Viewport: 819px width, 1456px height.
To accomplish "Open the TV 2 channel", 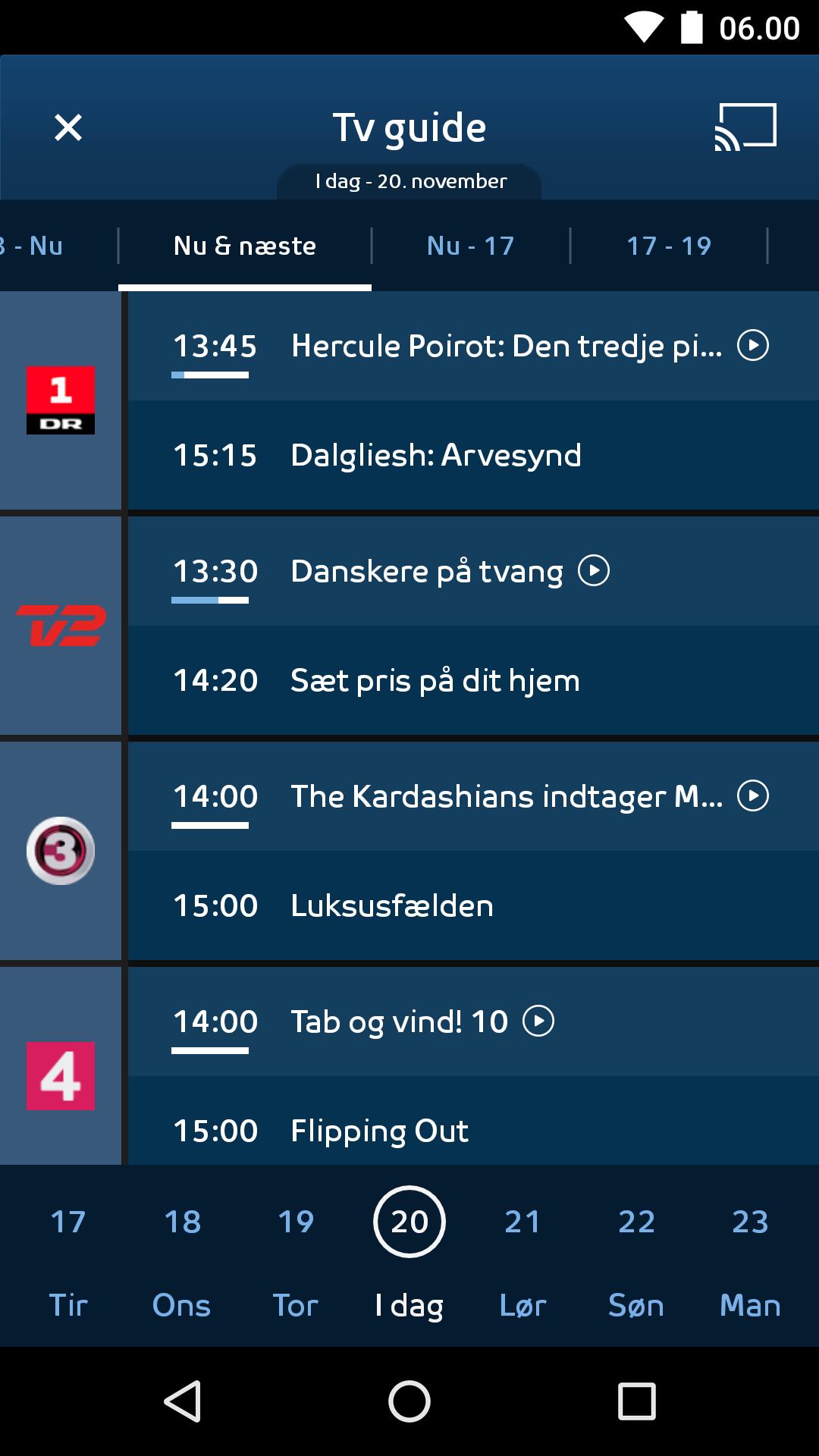I will coord(61,626).
